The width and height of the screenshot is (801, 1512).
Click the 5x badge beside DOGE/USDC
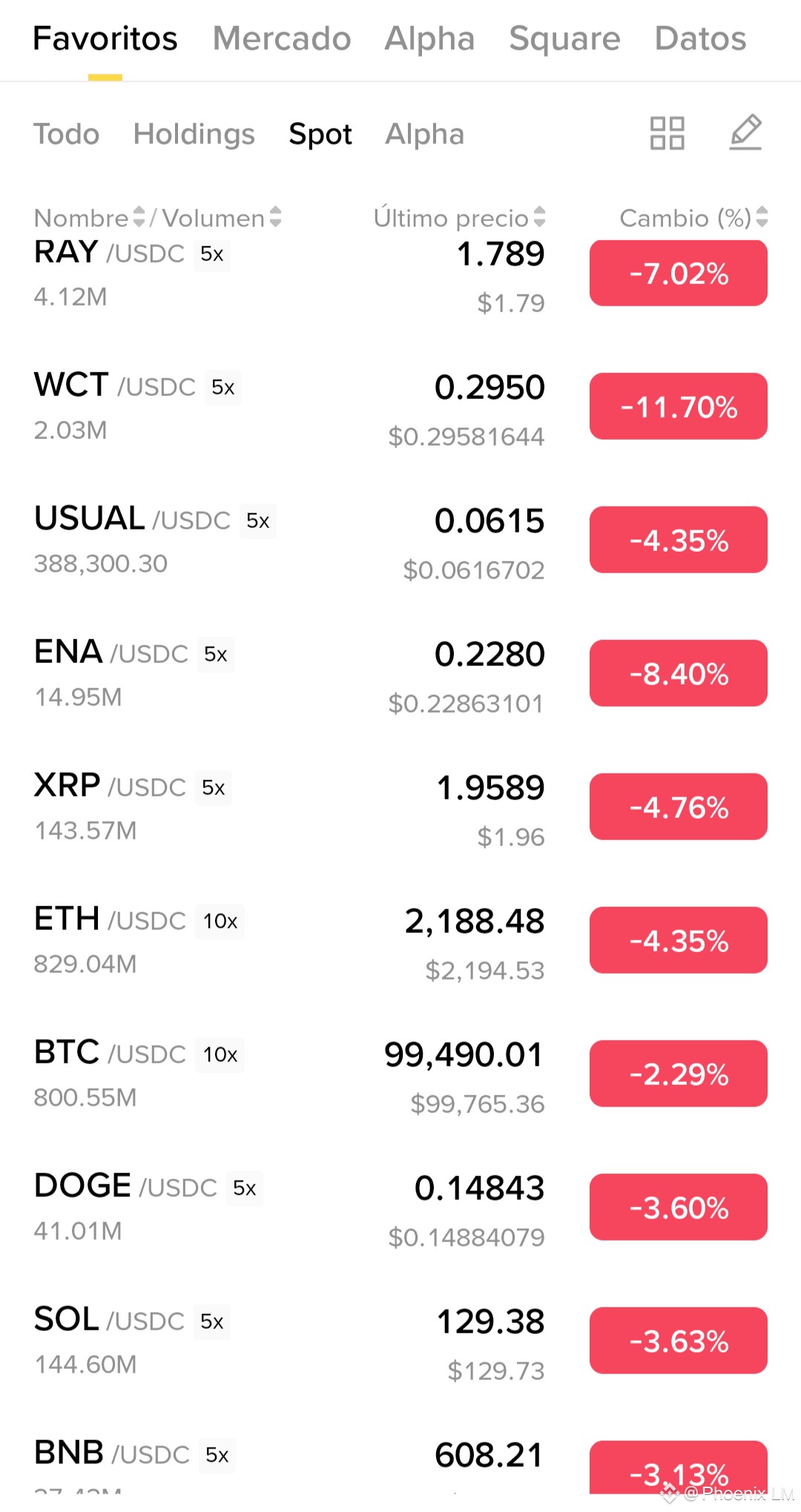click(x=245, y=1188)
